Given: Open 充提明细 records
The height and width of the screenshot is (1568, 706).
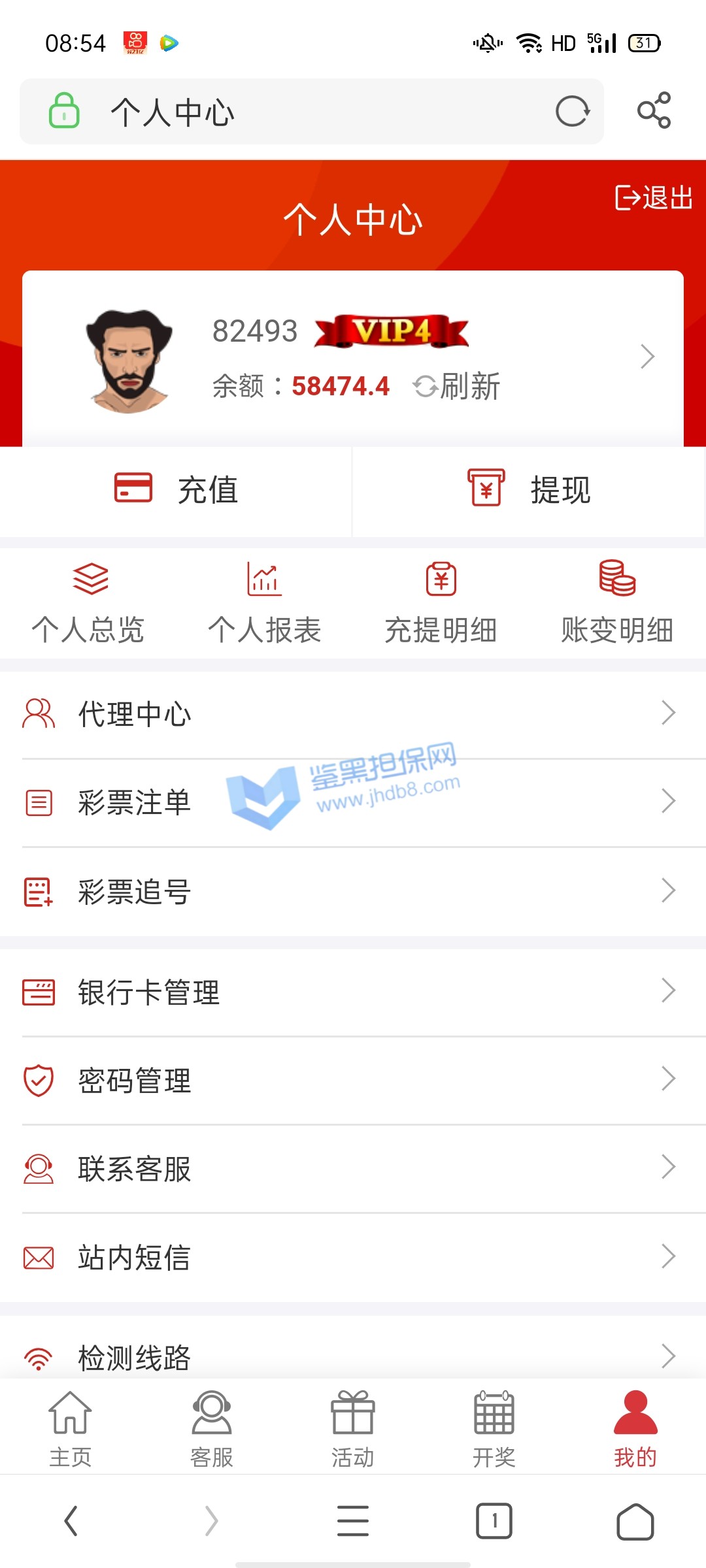Looking at the screenshot, I should click(441, 602).
